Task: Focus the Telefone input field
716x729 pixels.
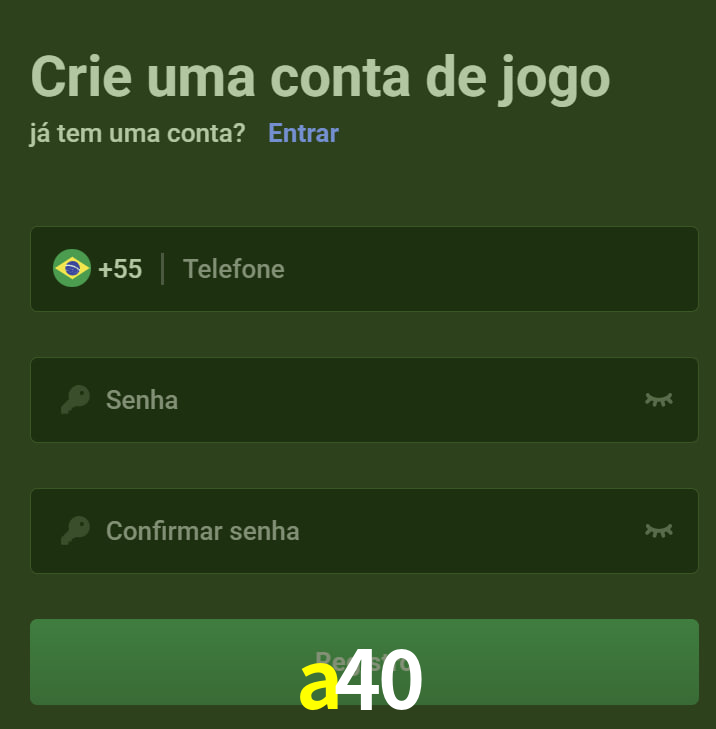Action: pos(430,269)
